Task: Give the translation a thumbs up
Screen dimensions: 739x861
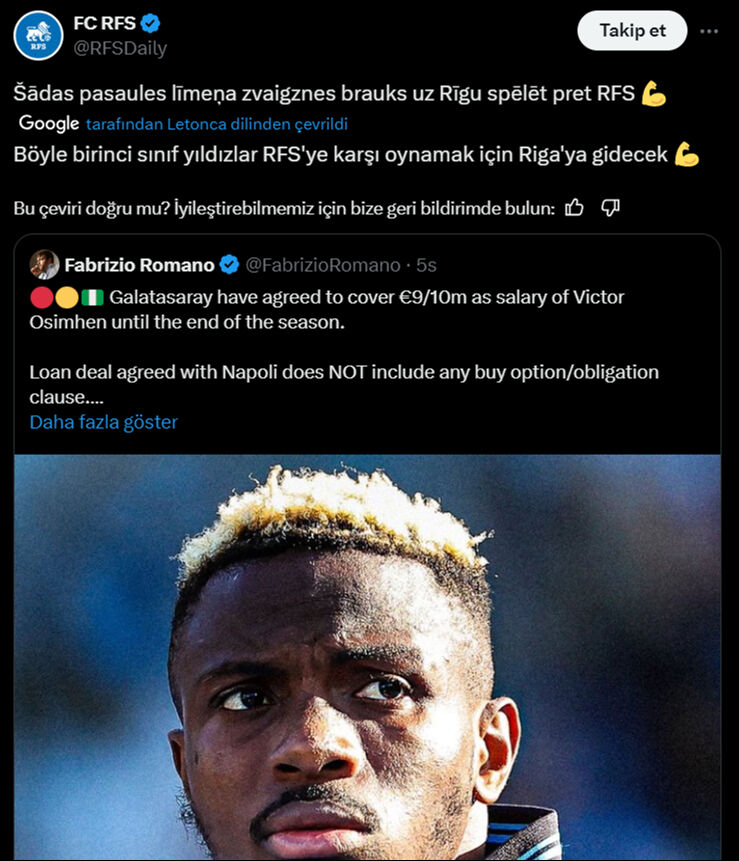Action: coord(574,206)
